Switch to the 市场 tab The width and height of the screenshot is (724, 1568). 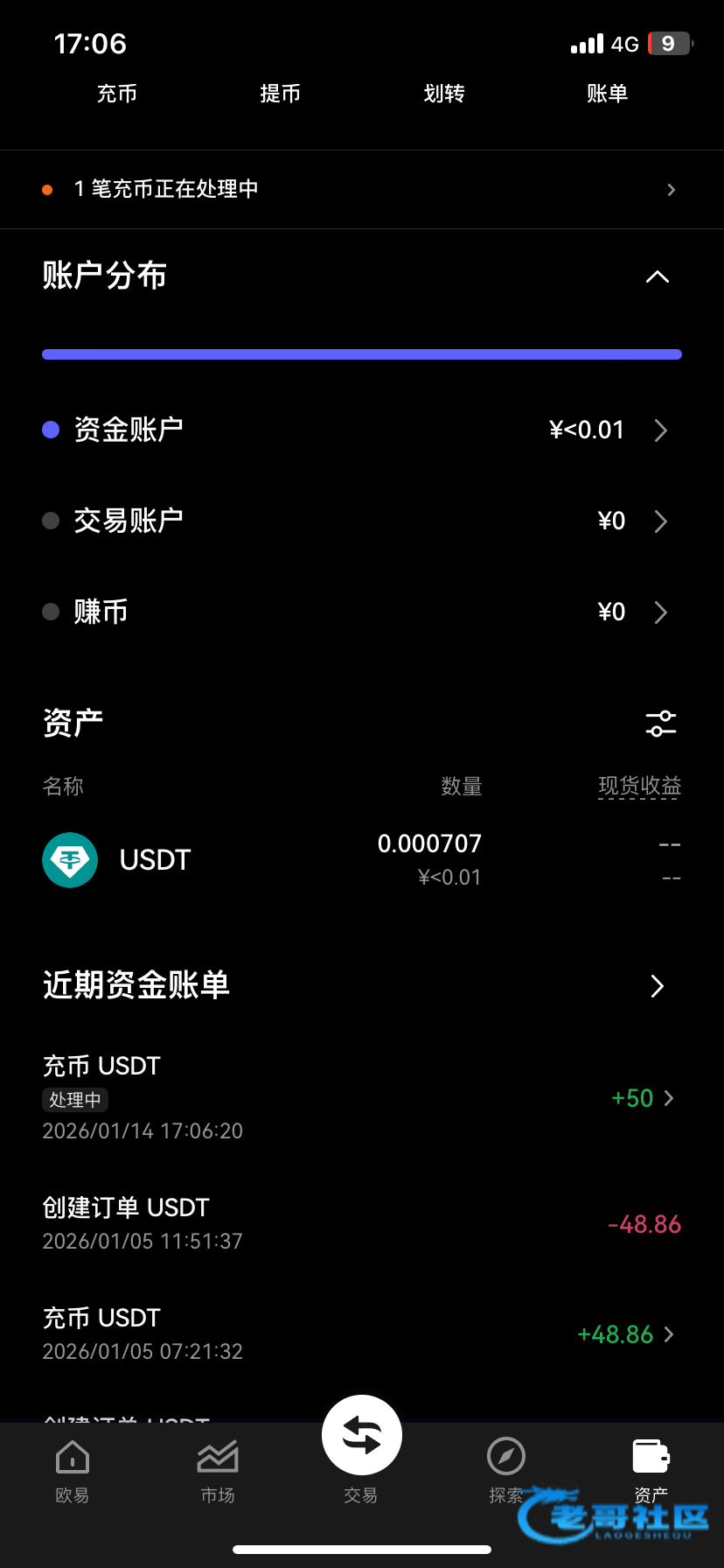click(217, 1472)
